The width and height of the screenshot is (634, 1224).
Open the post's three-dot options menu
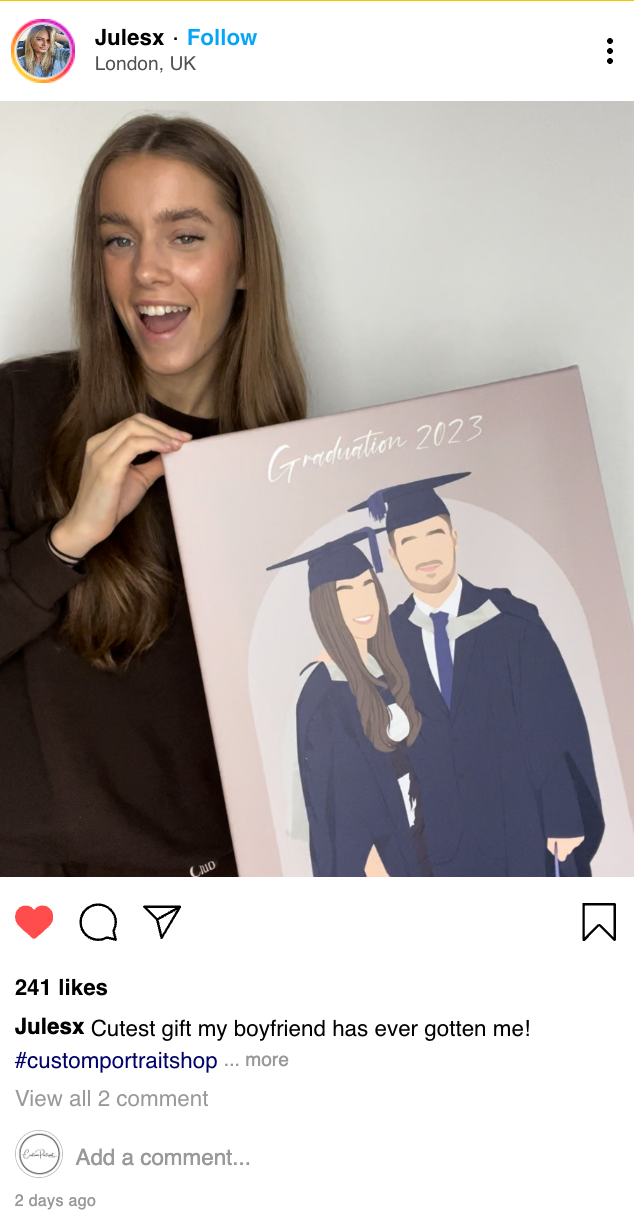click(609, 51)
